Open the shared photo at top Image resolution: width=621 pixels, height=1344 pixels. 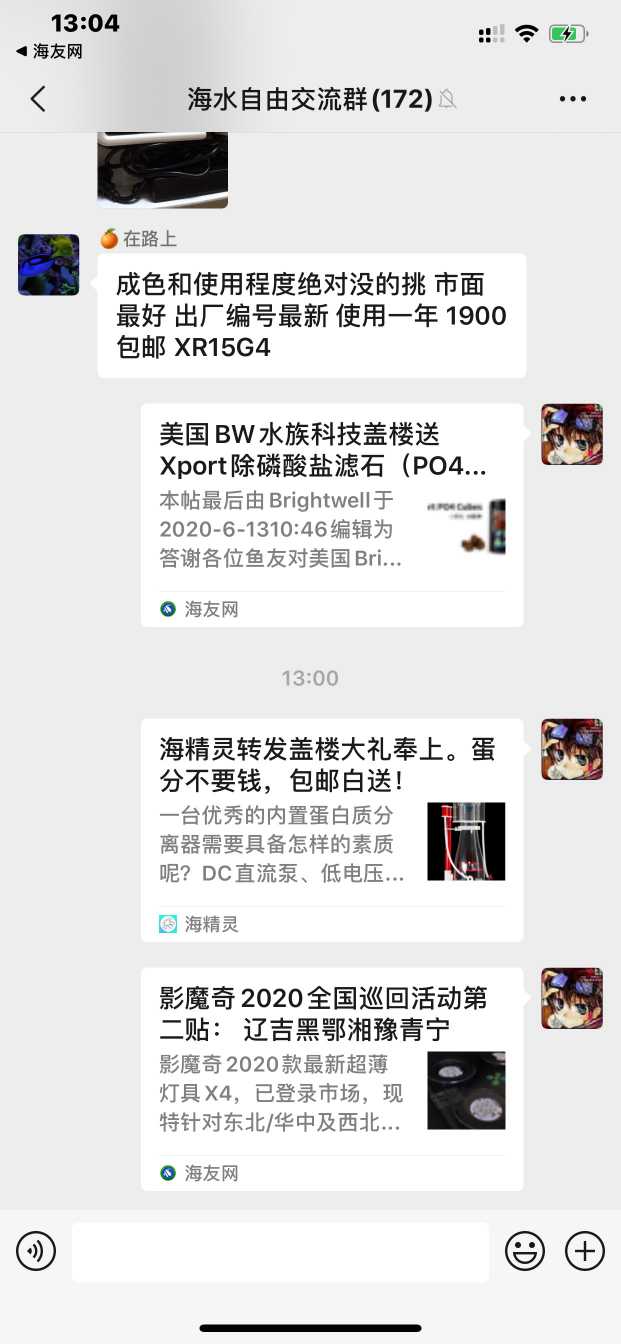(162, 170)
